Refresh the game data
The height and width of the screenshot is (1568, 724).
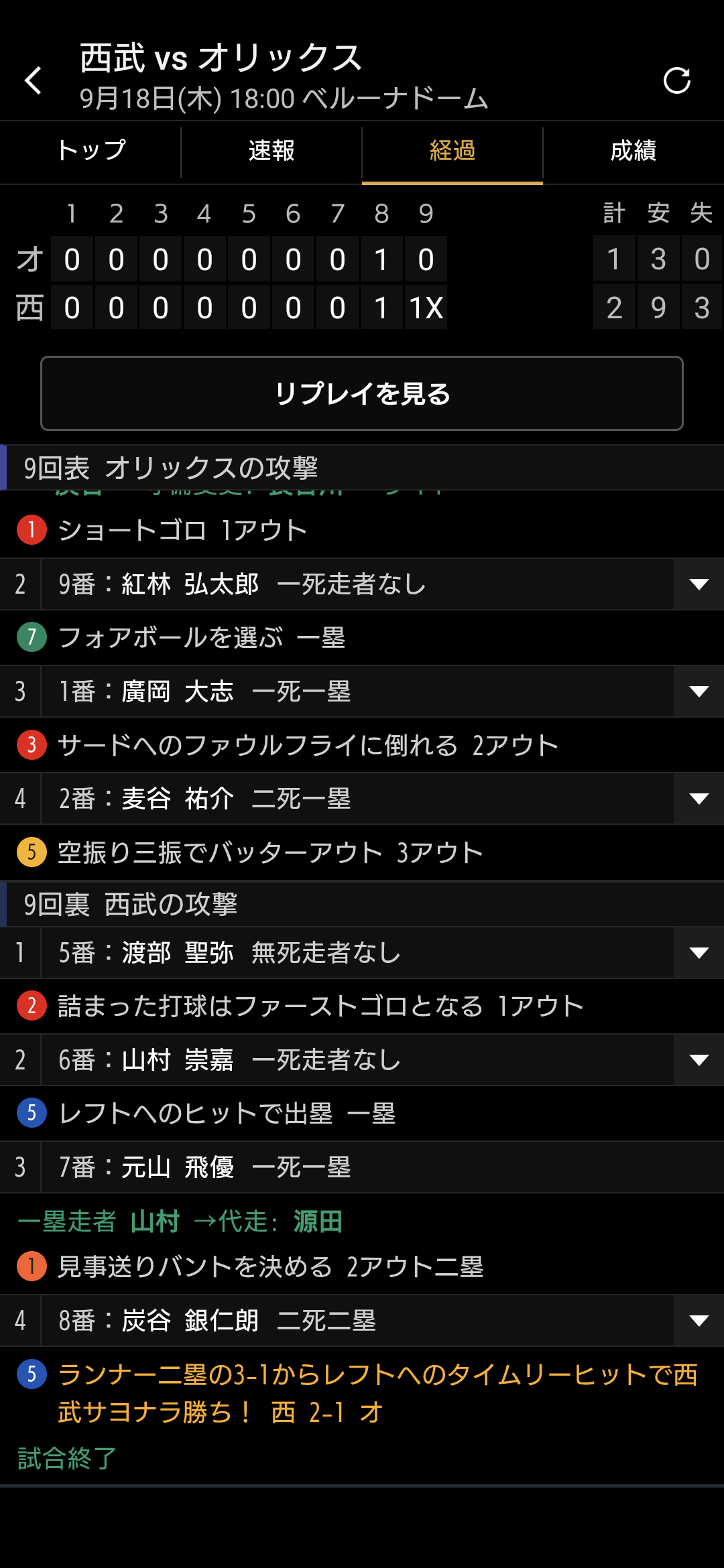676,80
